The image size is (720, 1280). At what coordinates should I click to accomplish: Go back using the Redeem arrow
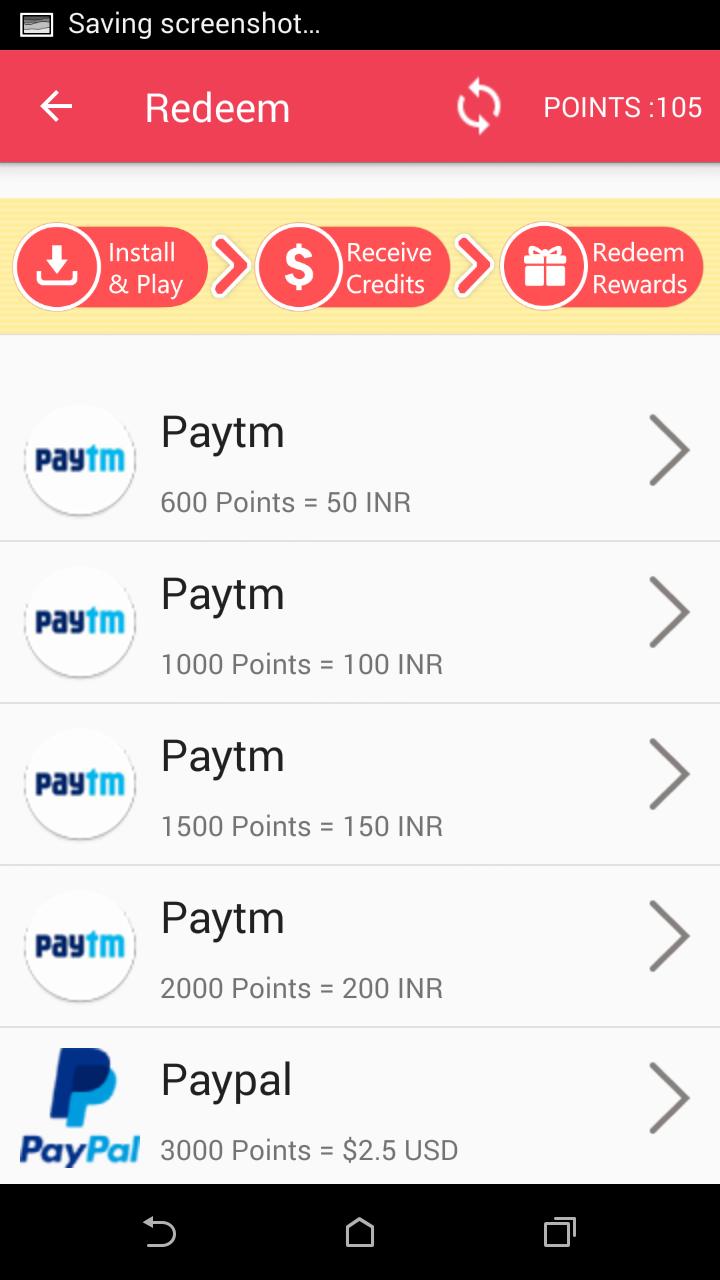coord(56,106)
